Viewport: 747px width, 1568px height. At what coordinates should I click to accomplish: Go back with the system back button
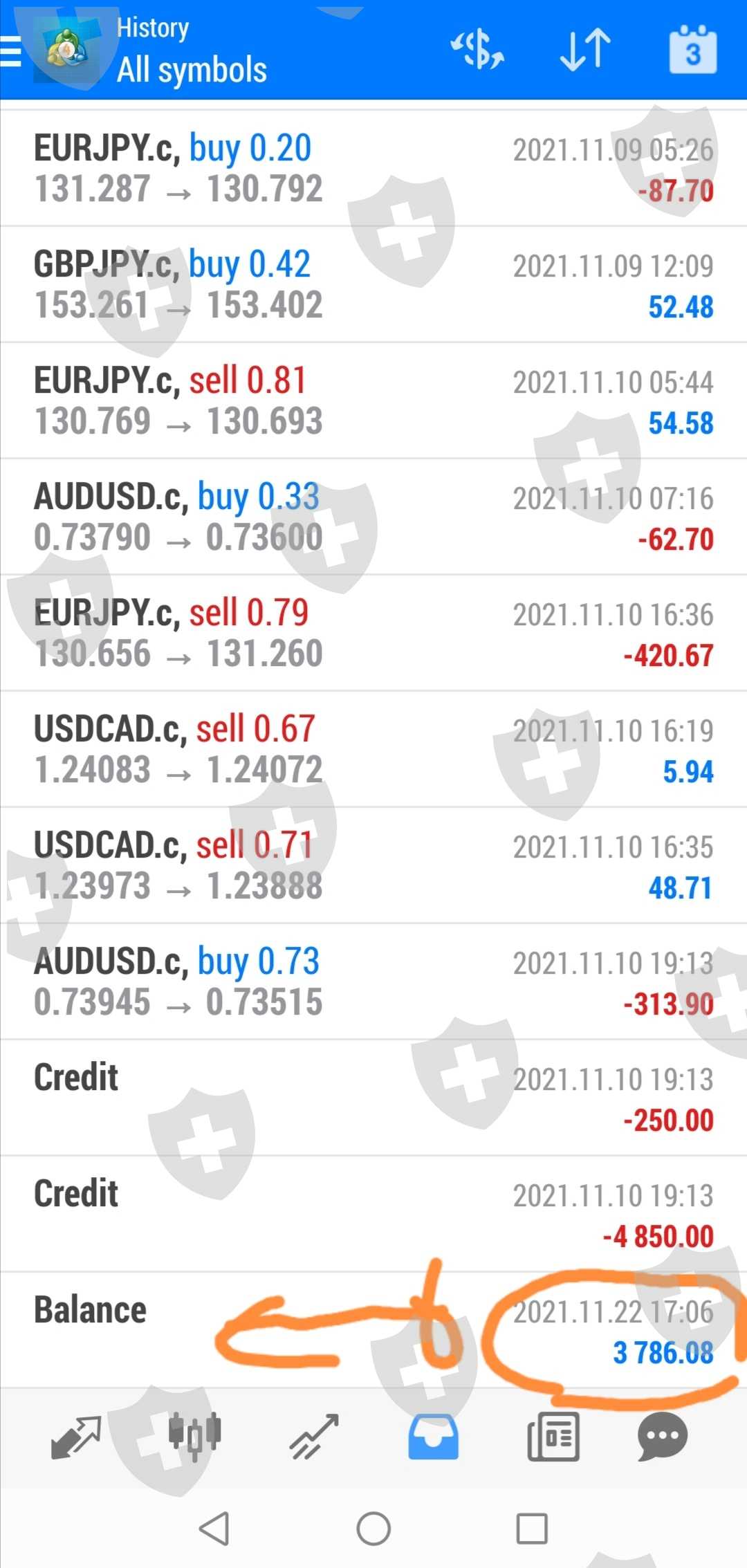[214, 1529]
